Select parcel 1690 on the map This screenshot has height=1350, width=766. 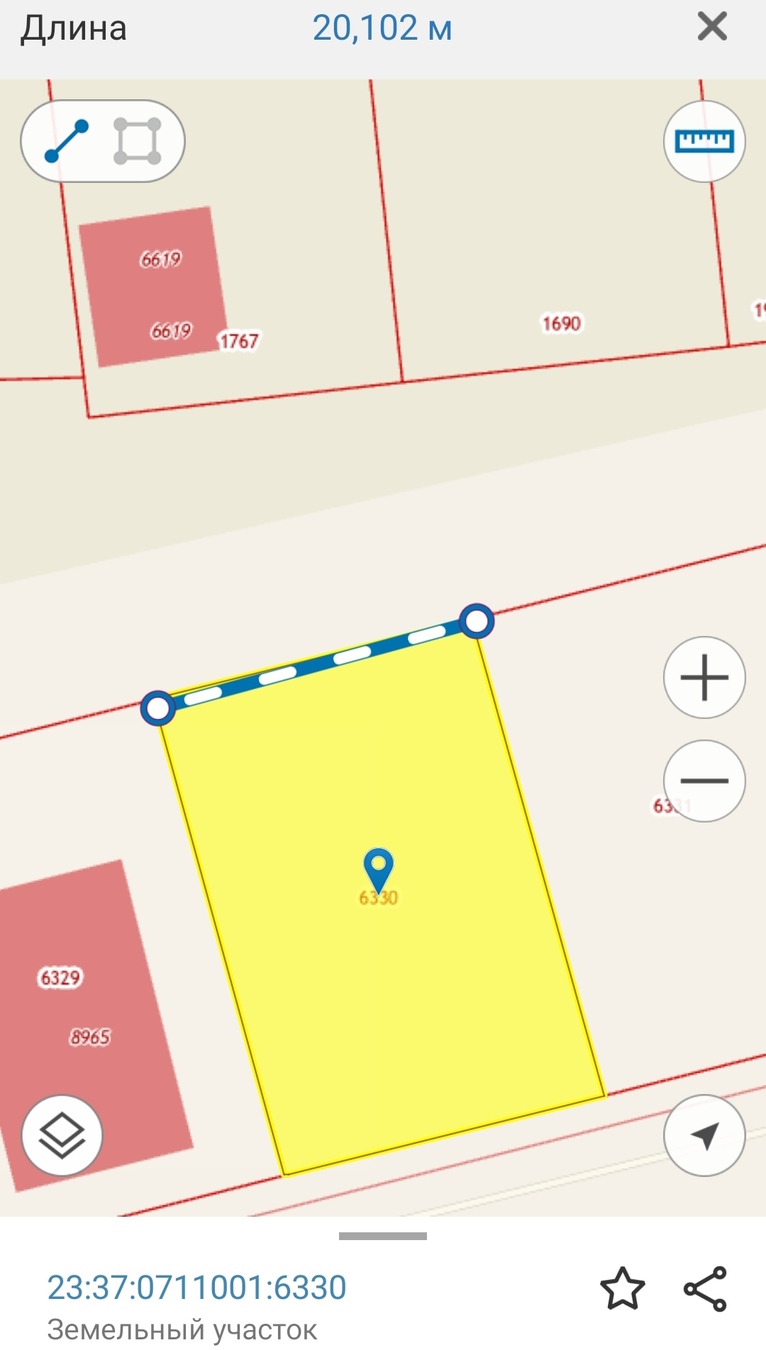(x=561, y=323)
